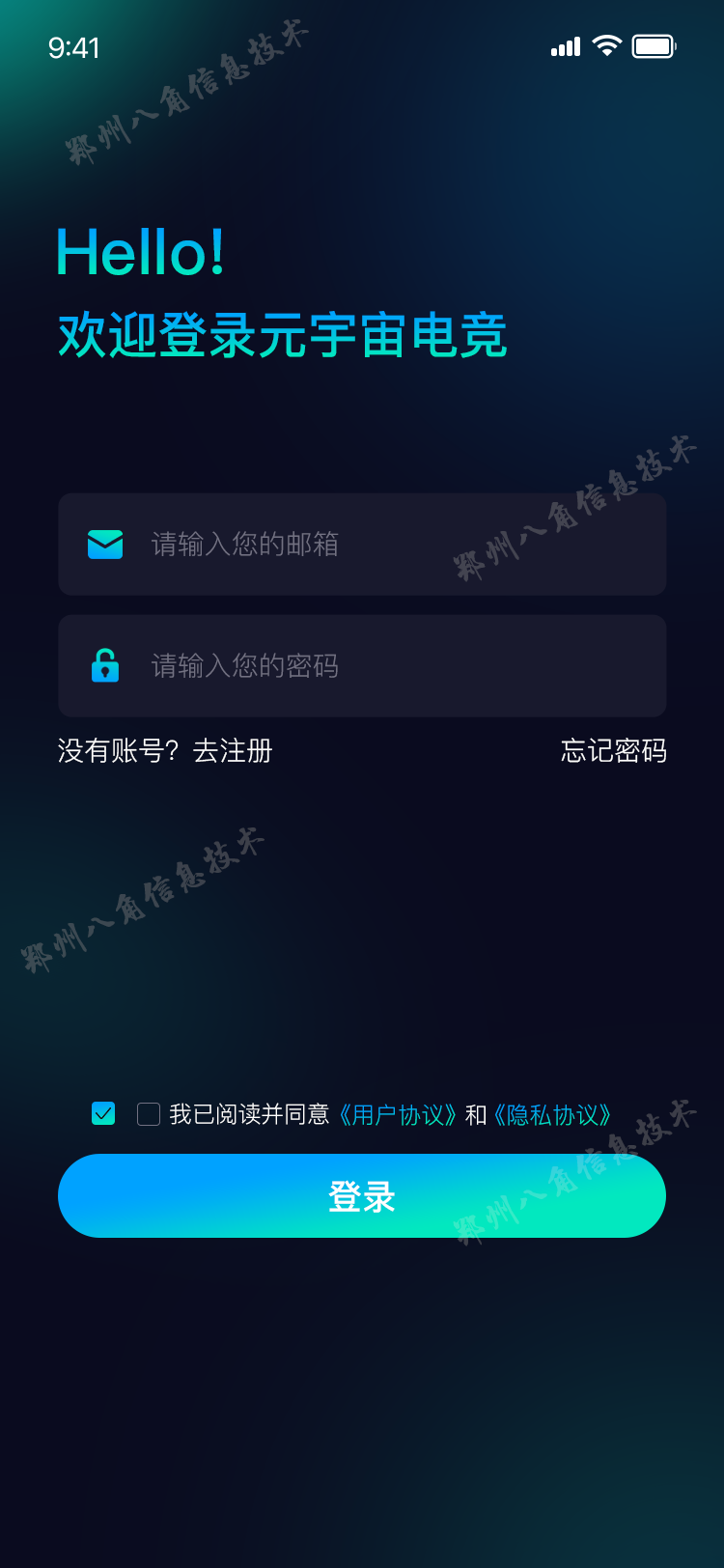Viewport: 724px width, 1568px height.
Task: Open the 忘记密码 link
Action: (x=613, y=751)
